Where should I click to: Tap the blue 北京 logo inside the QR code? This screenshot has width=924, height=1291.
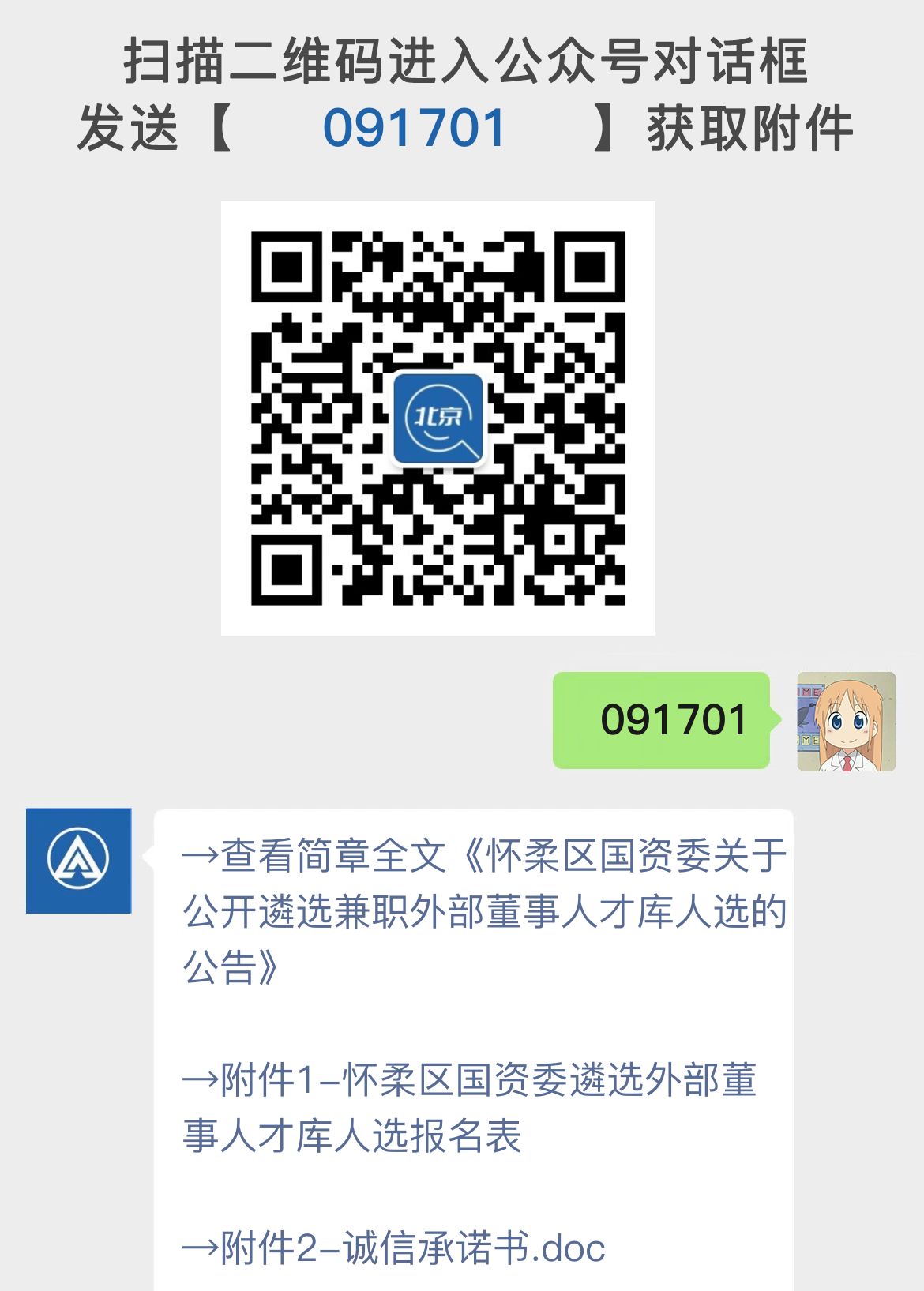(440, 418)
